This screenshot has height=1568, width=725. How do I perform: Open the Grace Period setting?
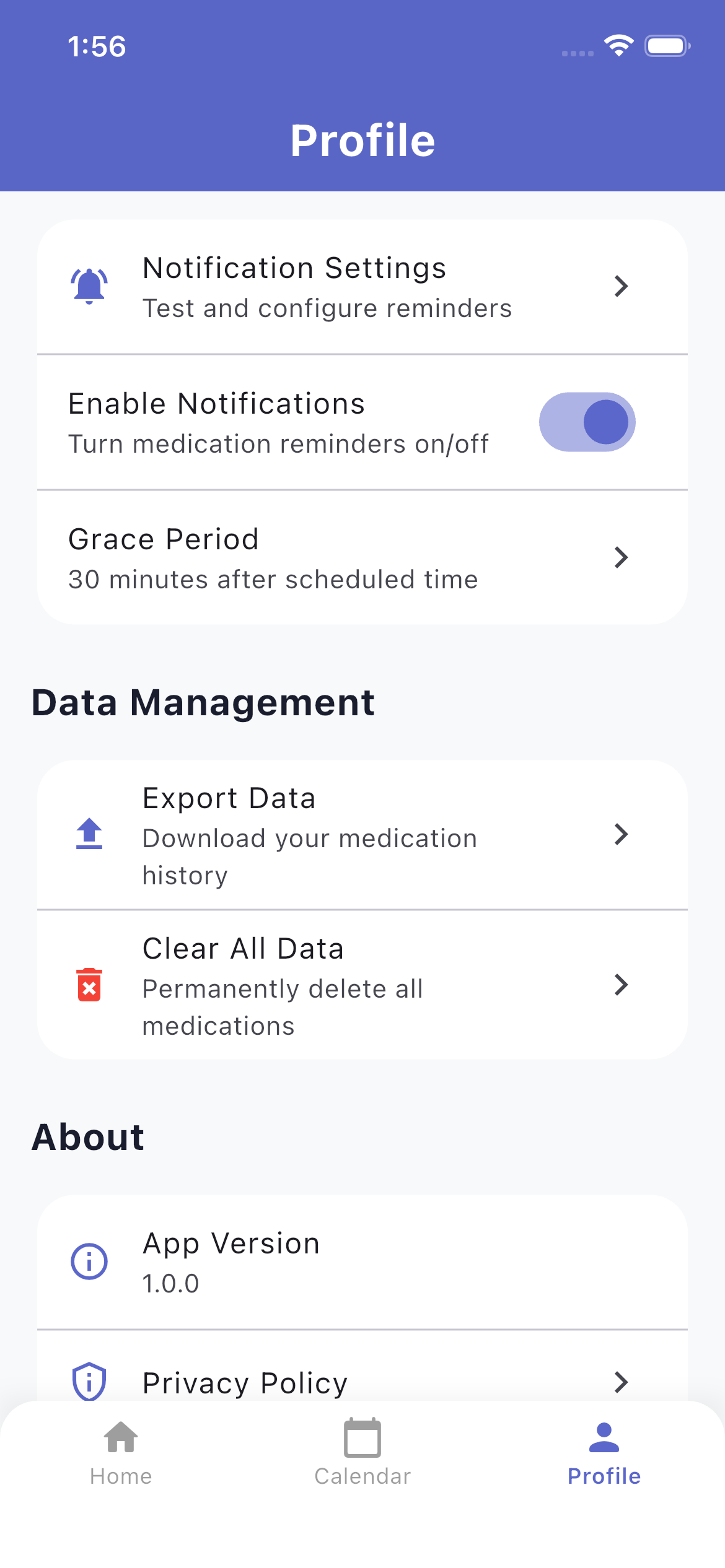tap(362, 557)
